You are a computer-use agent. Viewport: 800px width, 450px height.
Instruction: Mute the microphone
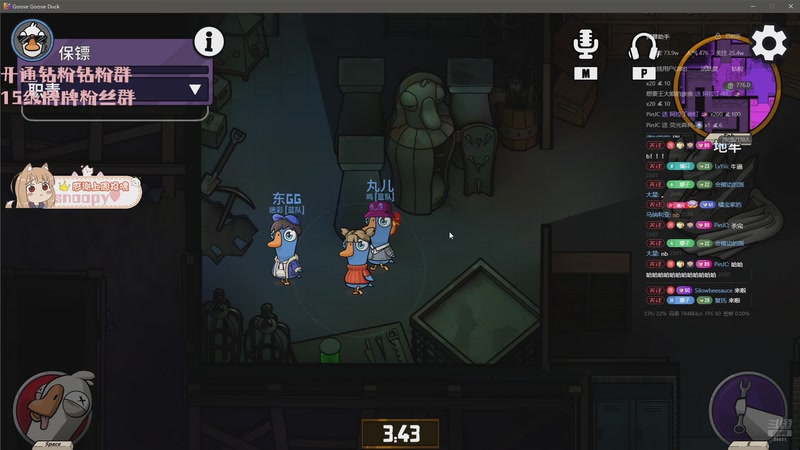(x=585, y=44)
